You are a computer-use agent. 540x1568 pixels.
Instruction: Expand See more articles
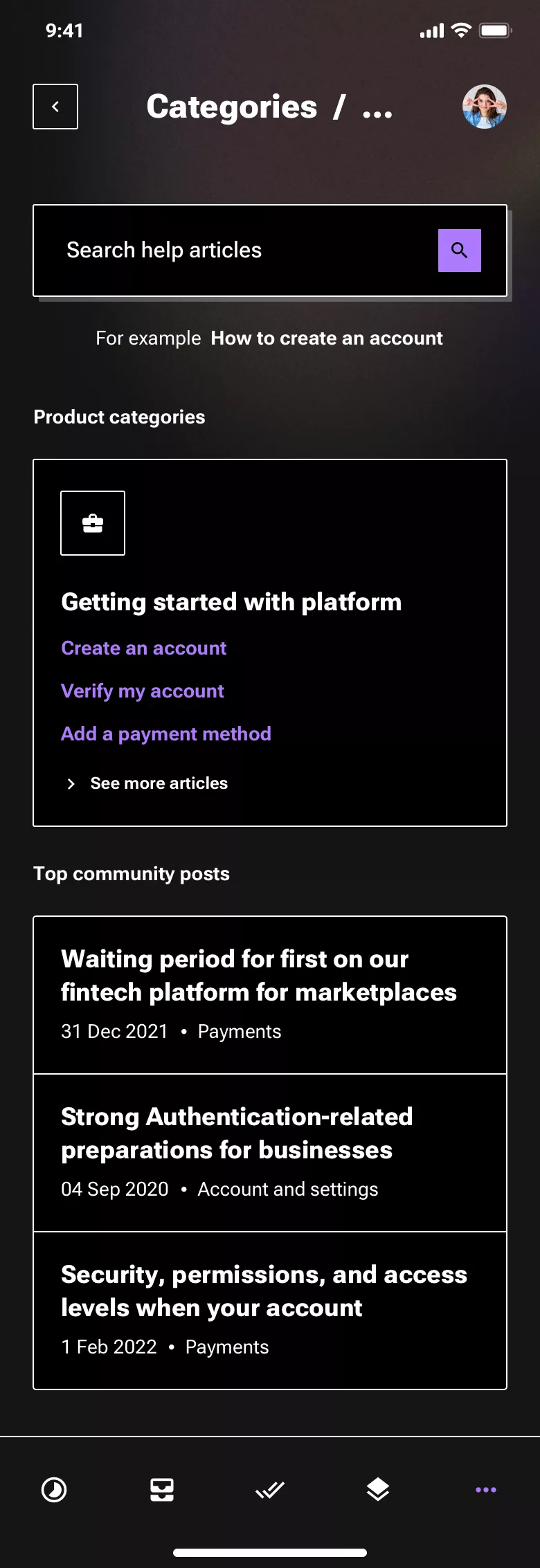158,783
